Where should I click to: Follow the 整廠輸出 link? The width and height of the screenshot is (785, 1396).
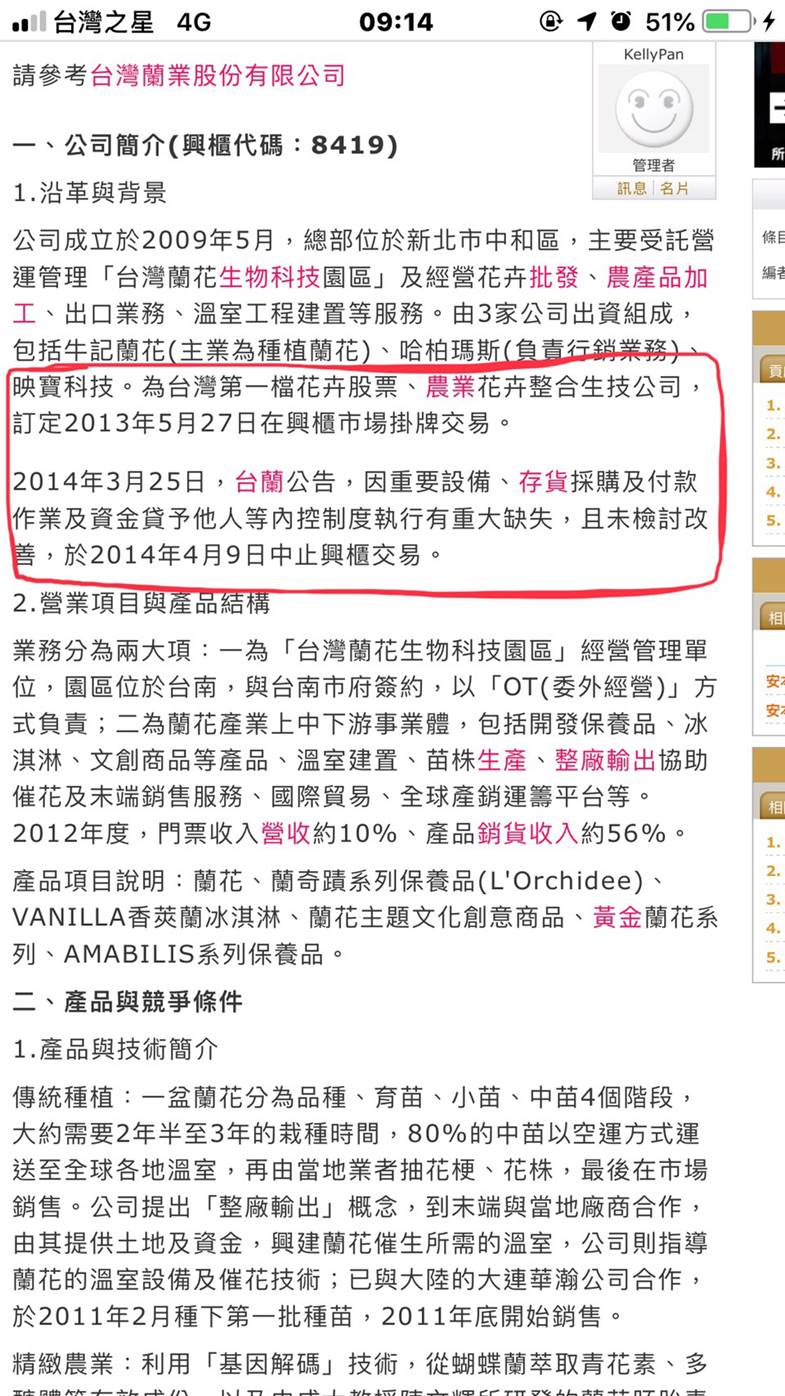(x=605, y=760)
